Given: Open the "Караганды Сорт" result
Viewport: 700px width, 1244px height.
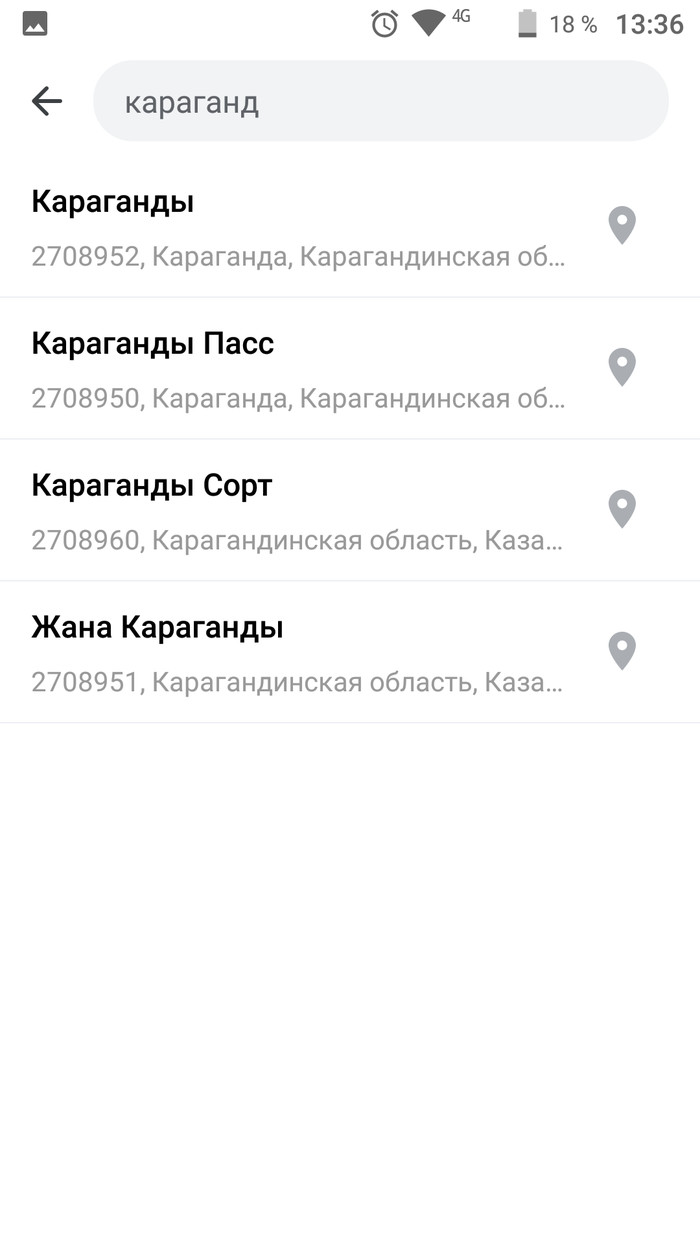Looking at the screenshot, I should coord(300,511).
